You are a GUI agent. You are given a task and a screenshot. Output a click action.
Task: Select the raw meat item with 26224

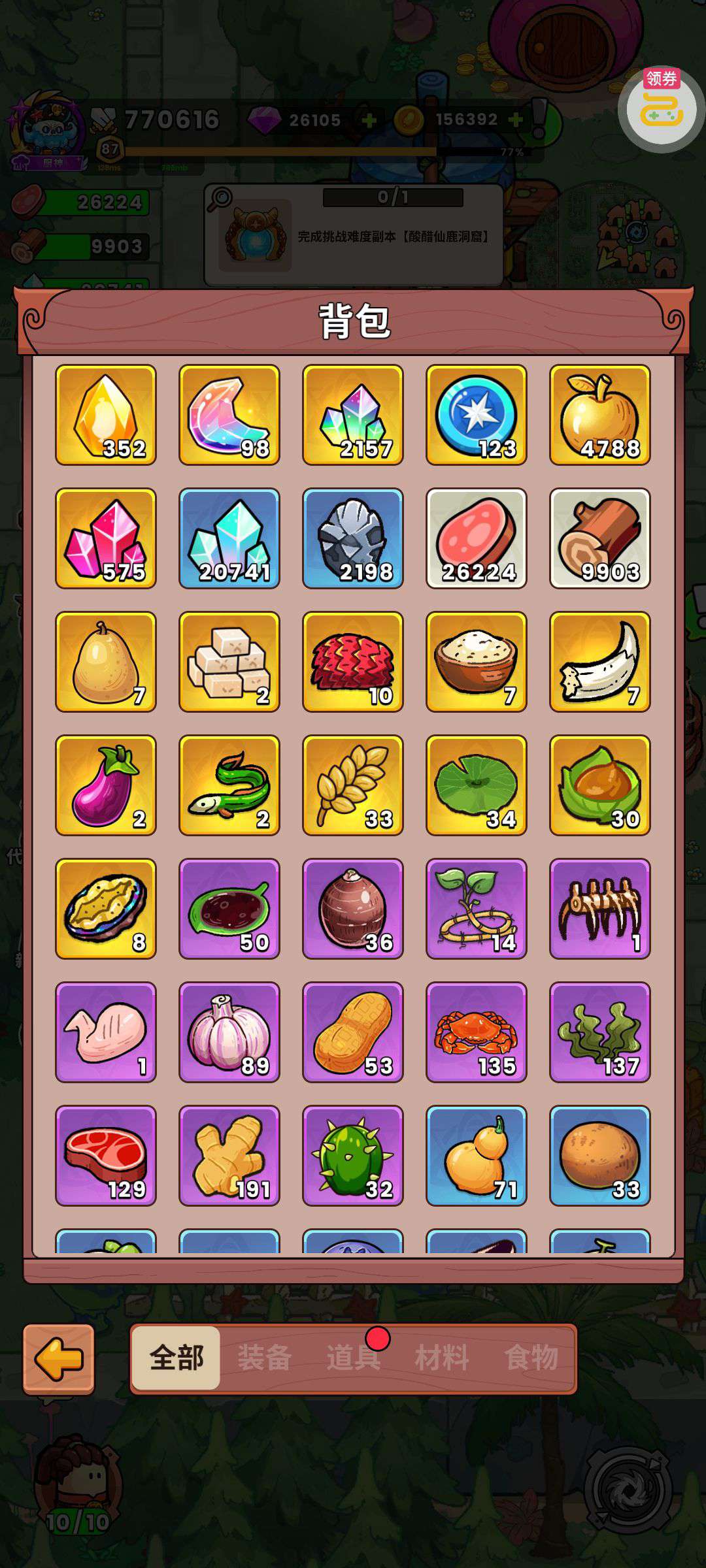coord(476,538)
